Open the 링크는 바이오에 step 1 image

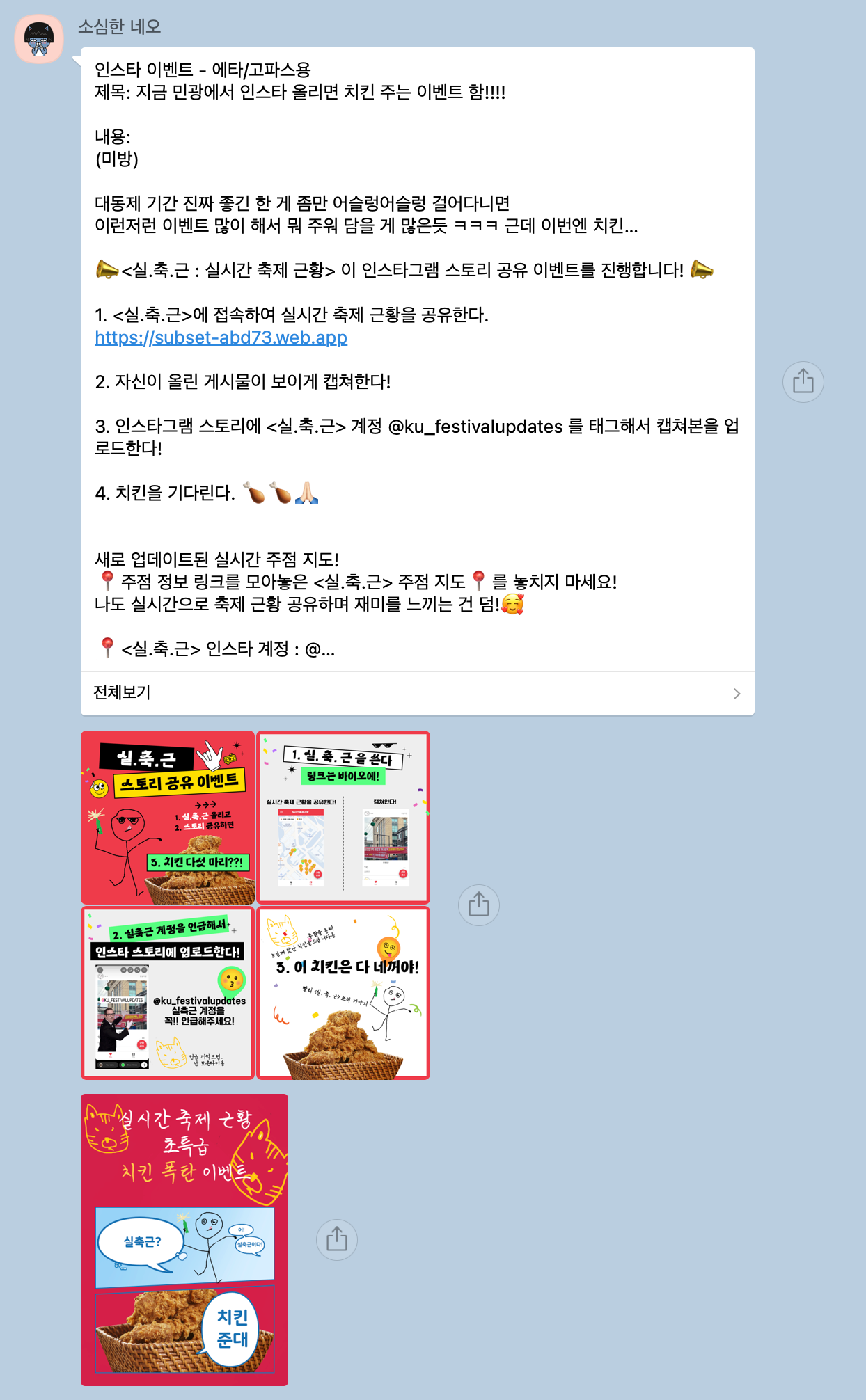click(343, 818)
